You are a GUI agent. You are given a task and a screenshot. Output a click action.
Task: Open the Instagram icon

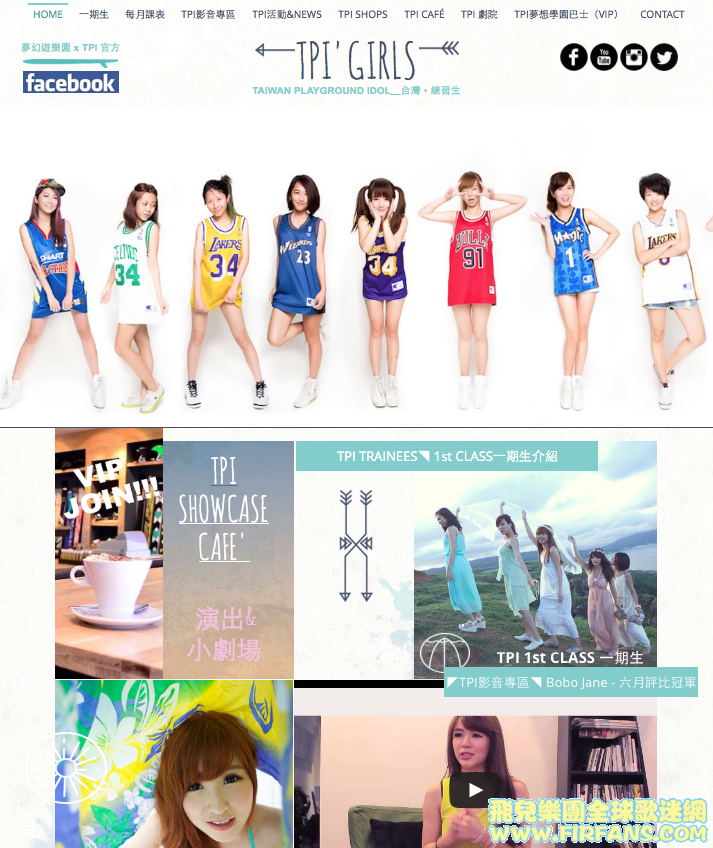click(634, 57)
